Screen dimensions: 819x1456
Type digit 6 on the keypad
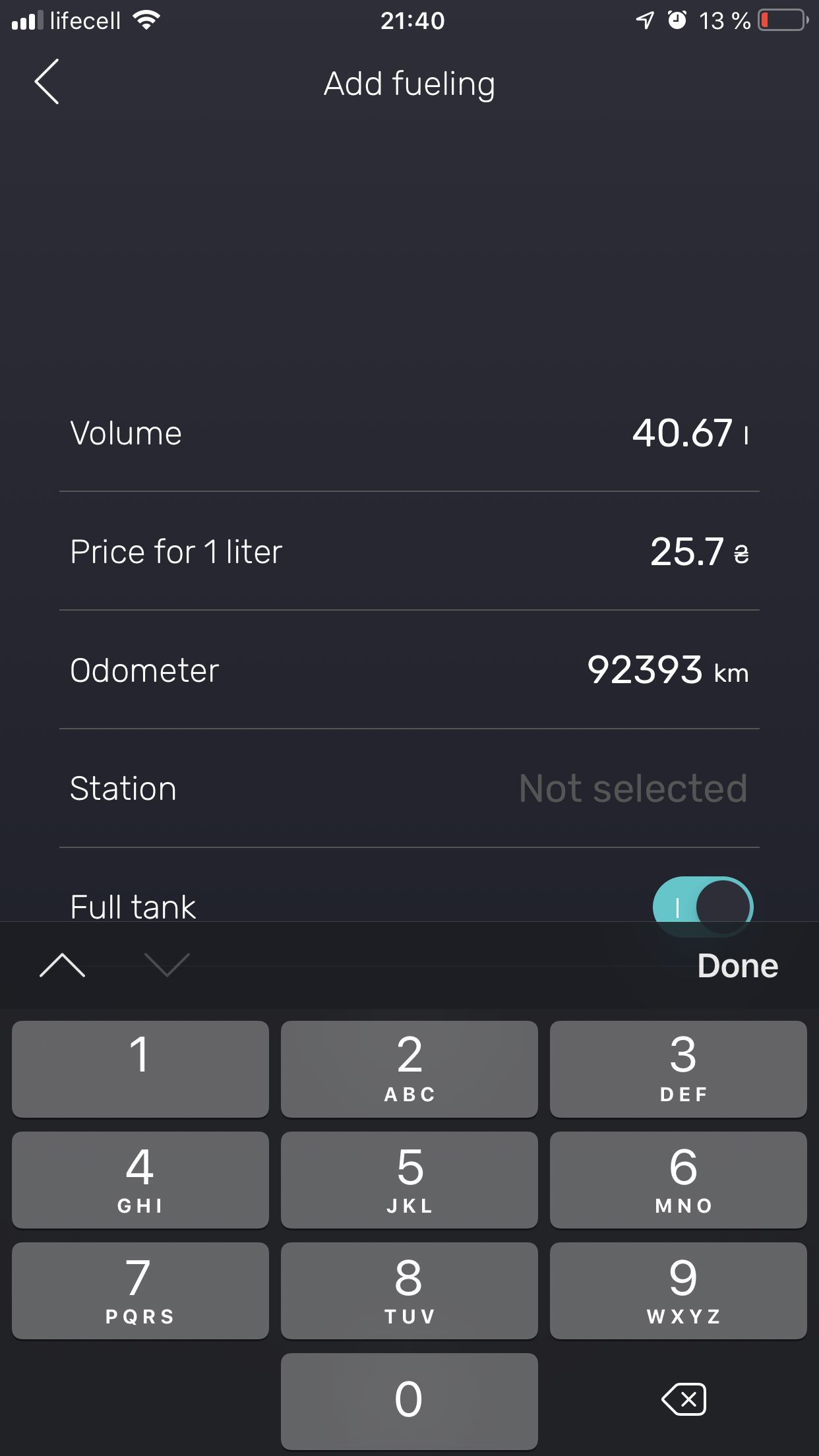(x=678, y=1180)
